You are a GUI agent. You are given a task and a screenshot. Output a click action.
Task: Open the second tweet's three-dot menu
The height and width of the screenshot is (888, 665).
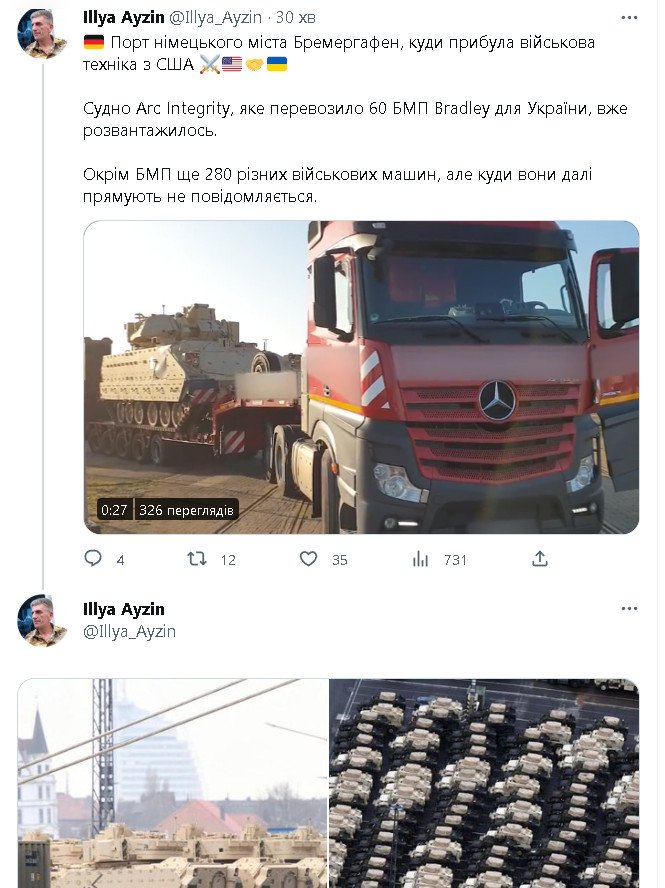pos(629,608)
